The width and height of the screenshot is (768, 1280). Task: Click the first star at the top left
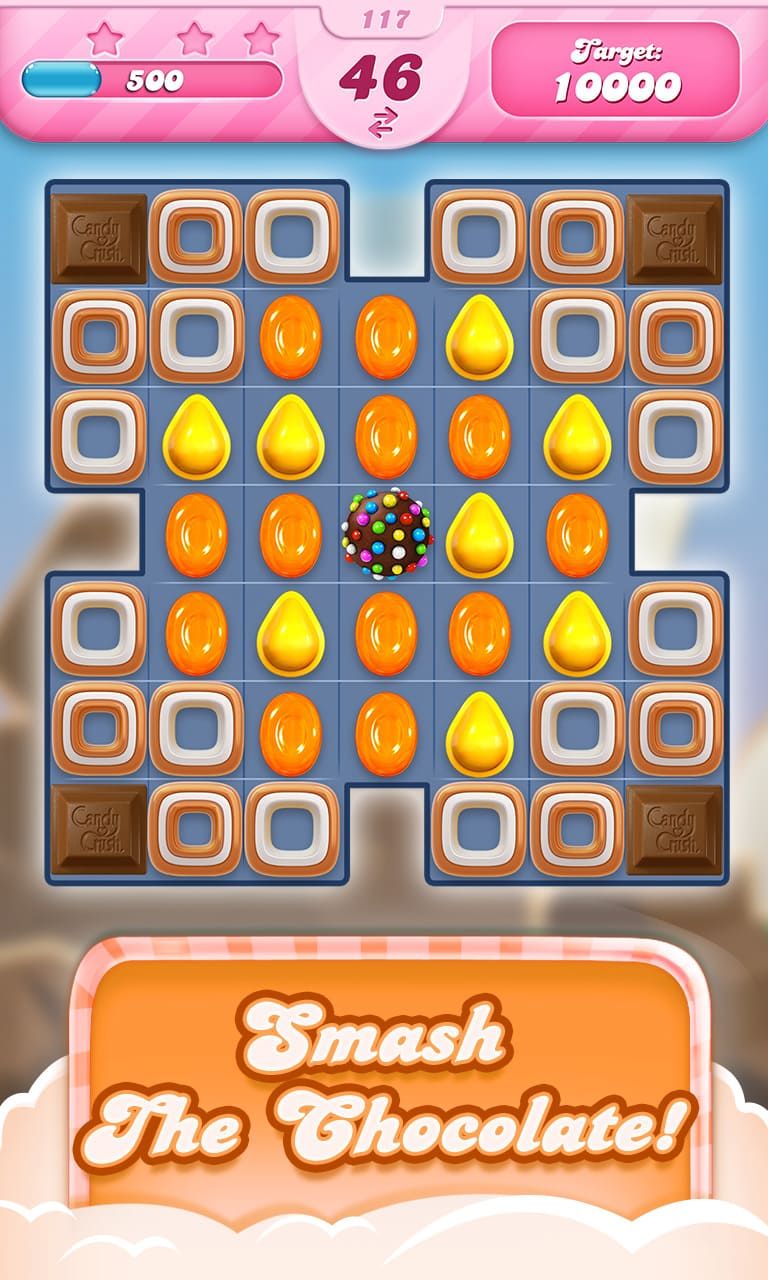coord(105,38)
